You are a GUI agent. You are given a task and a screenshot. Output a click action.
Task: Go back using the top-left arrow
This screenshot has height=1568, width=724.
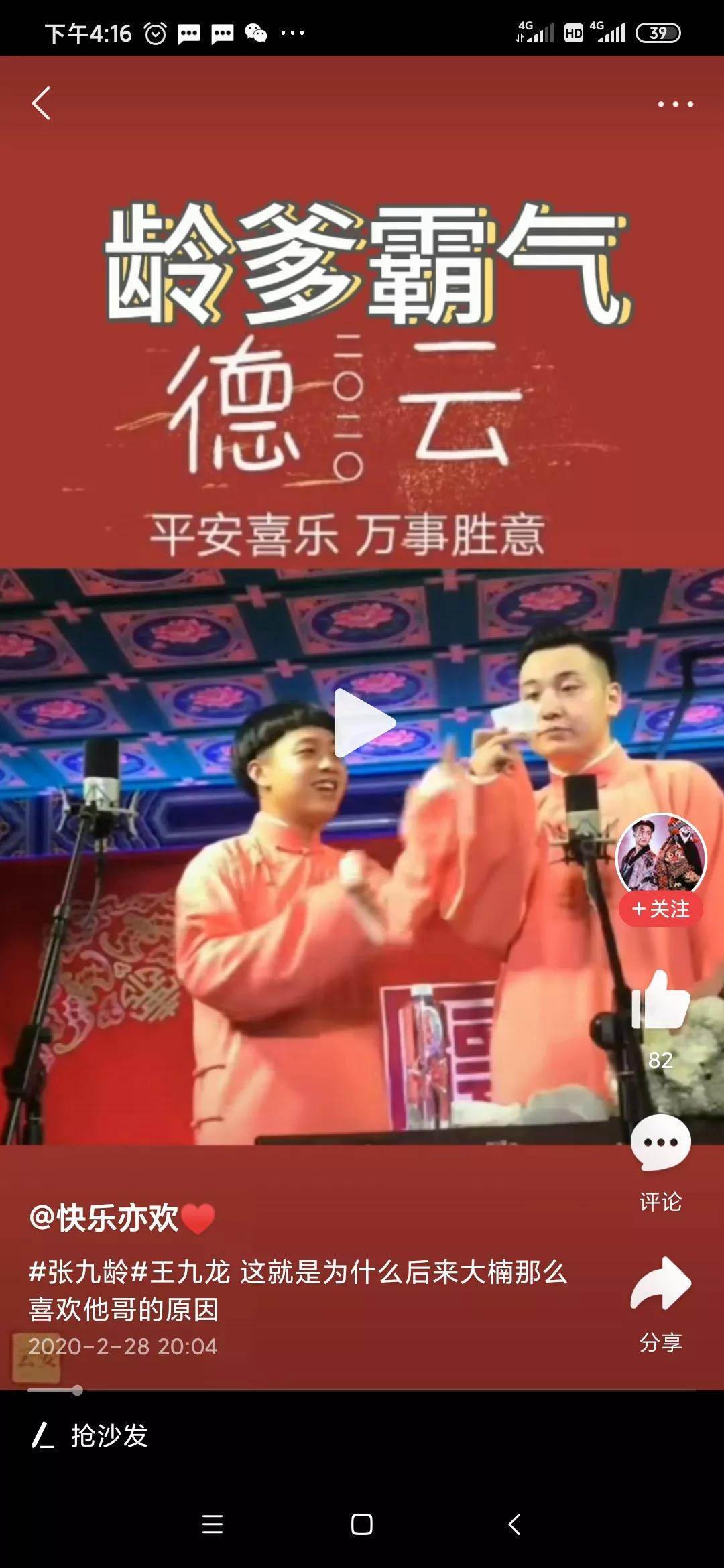42,104
